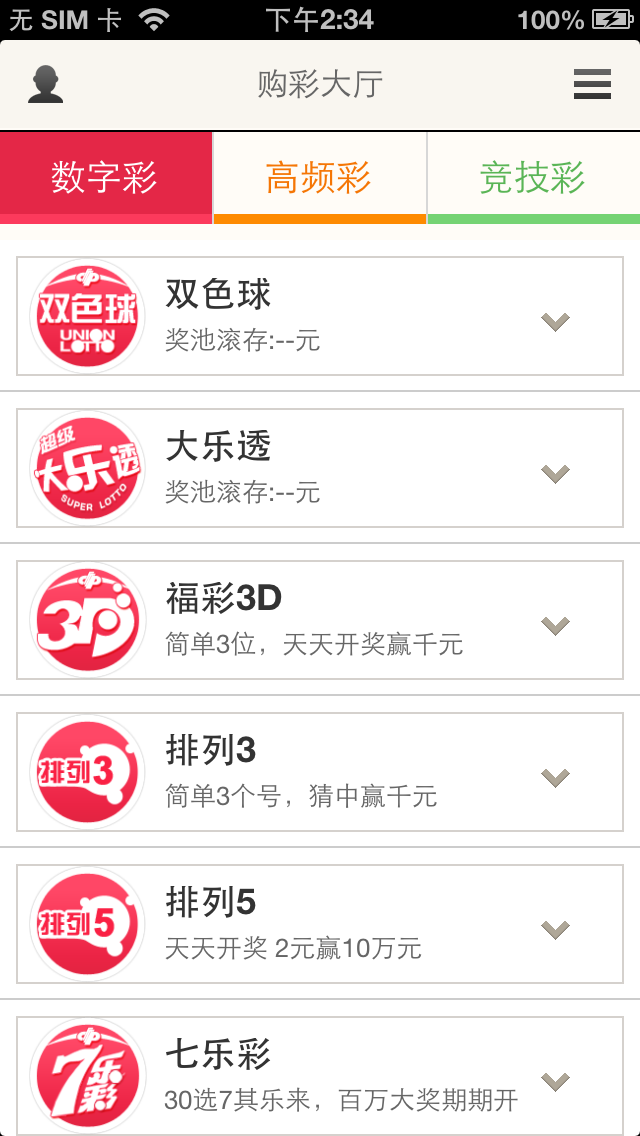This screenshot has width=640, height=1136.
Task: Expand the 大乐透 chevron
Action: 555,473
